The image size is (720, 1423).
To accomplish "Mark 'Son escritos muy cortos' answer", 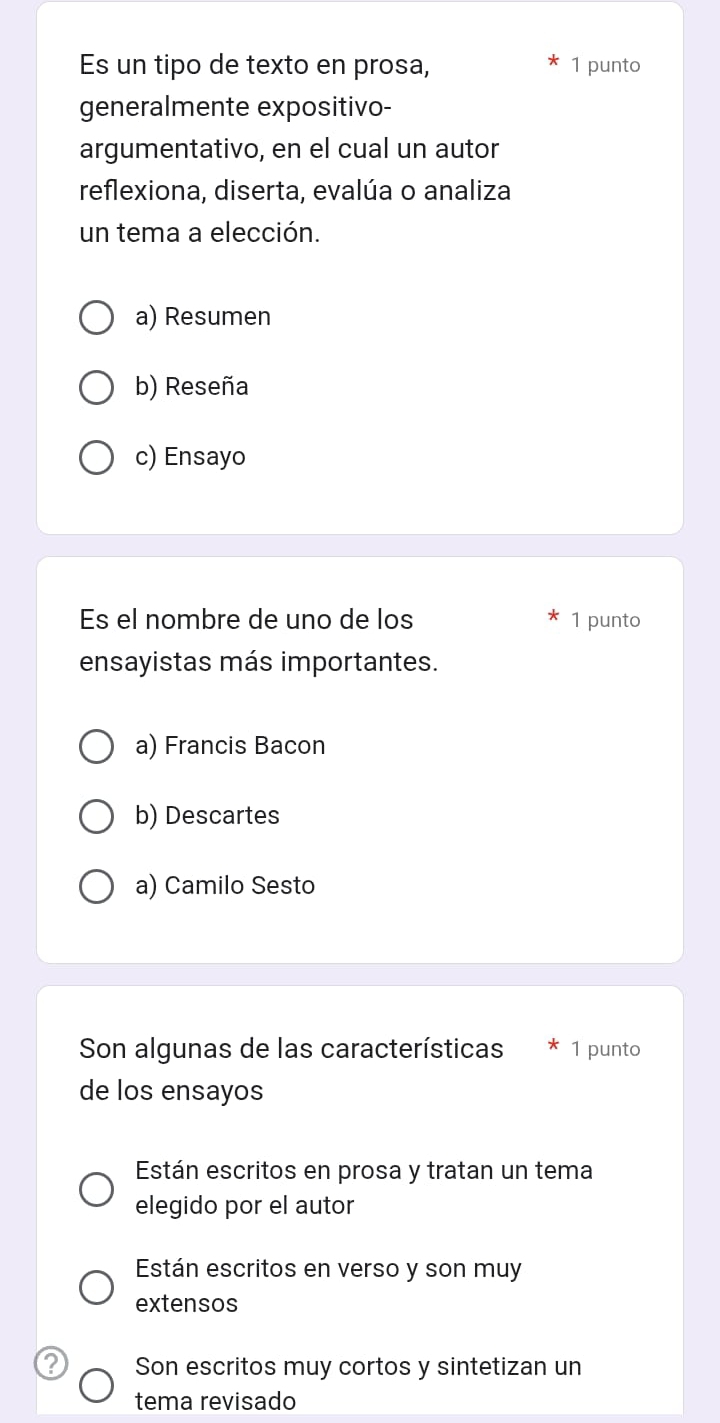I will 96,1385.
